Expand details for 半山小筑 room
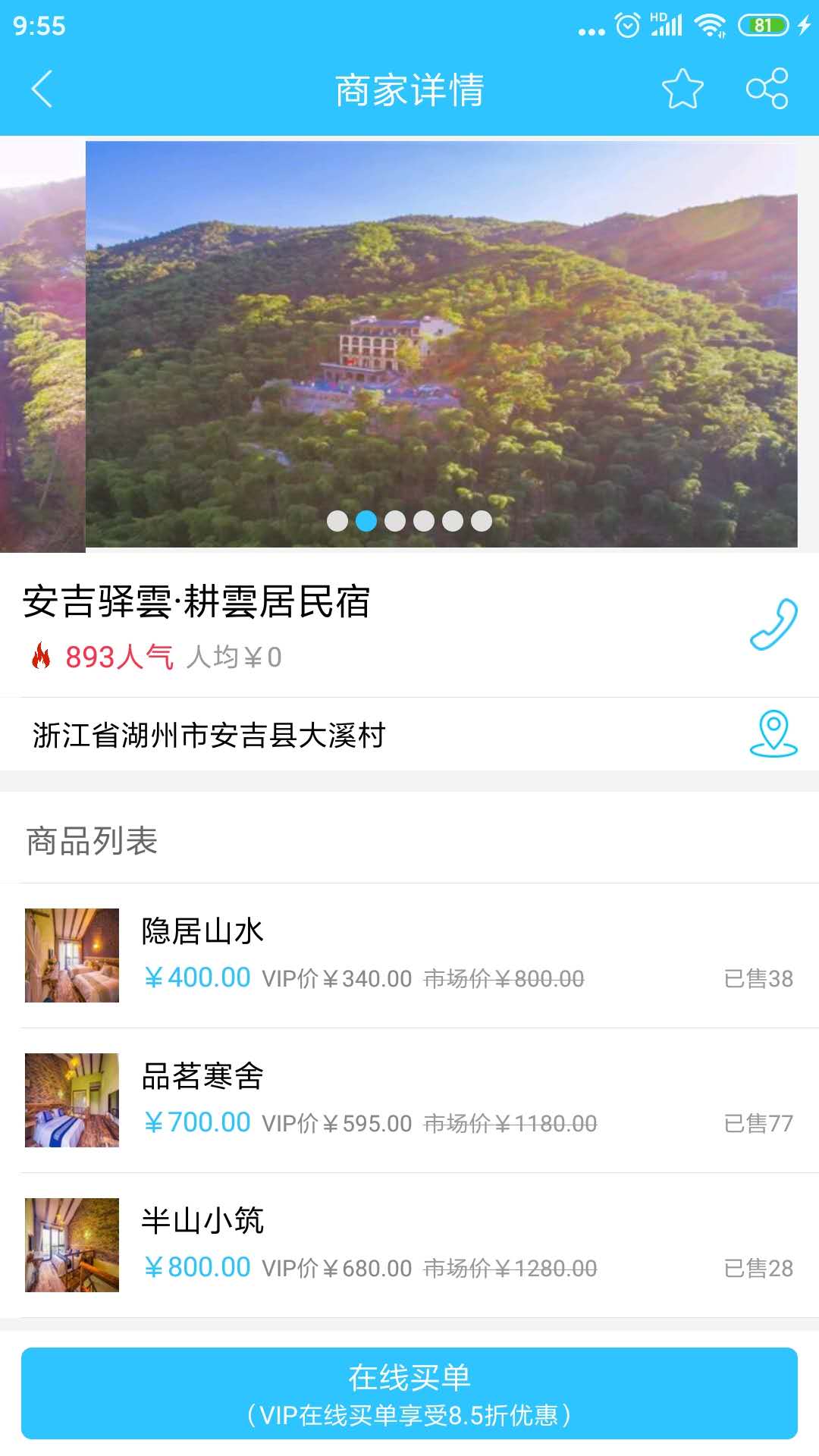The image size is (819, 1456). click(x=409, y=1244)
